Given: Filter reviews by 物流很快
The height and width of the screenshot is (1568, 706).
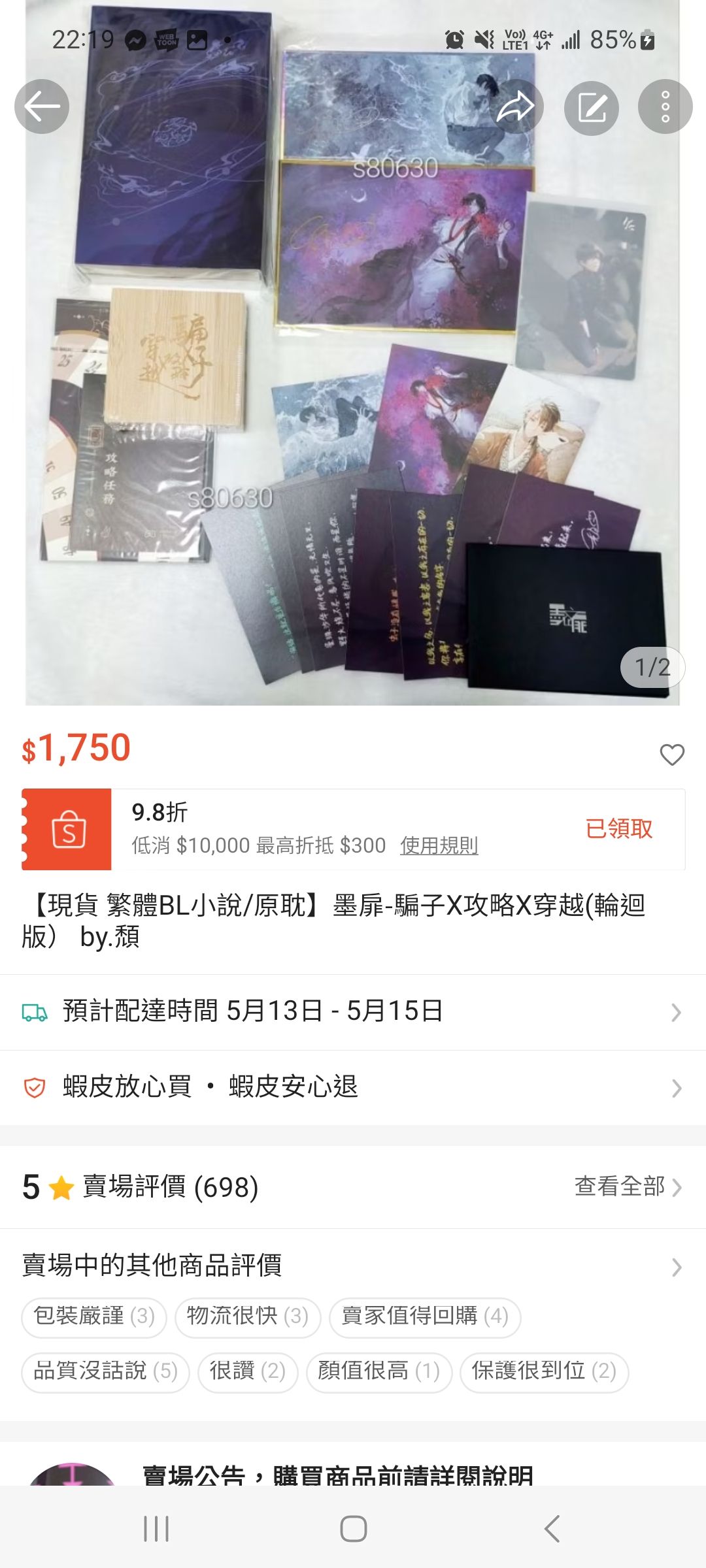Looking at the screenshot, I should pos(247,1316).
